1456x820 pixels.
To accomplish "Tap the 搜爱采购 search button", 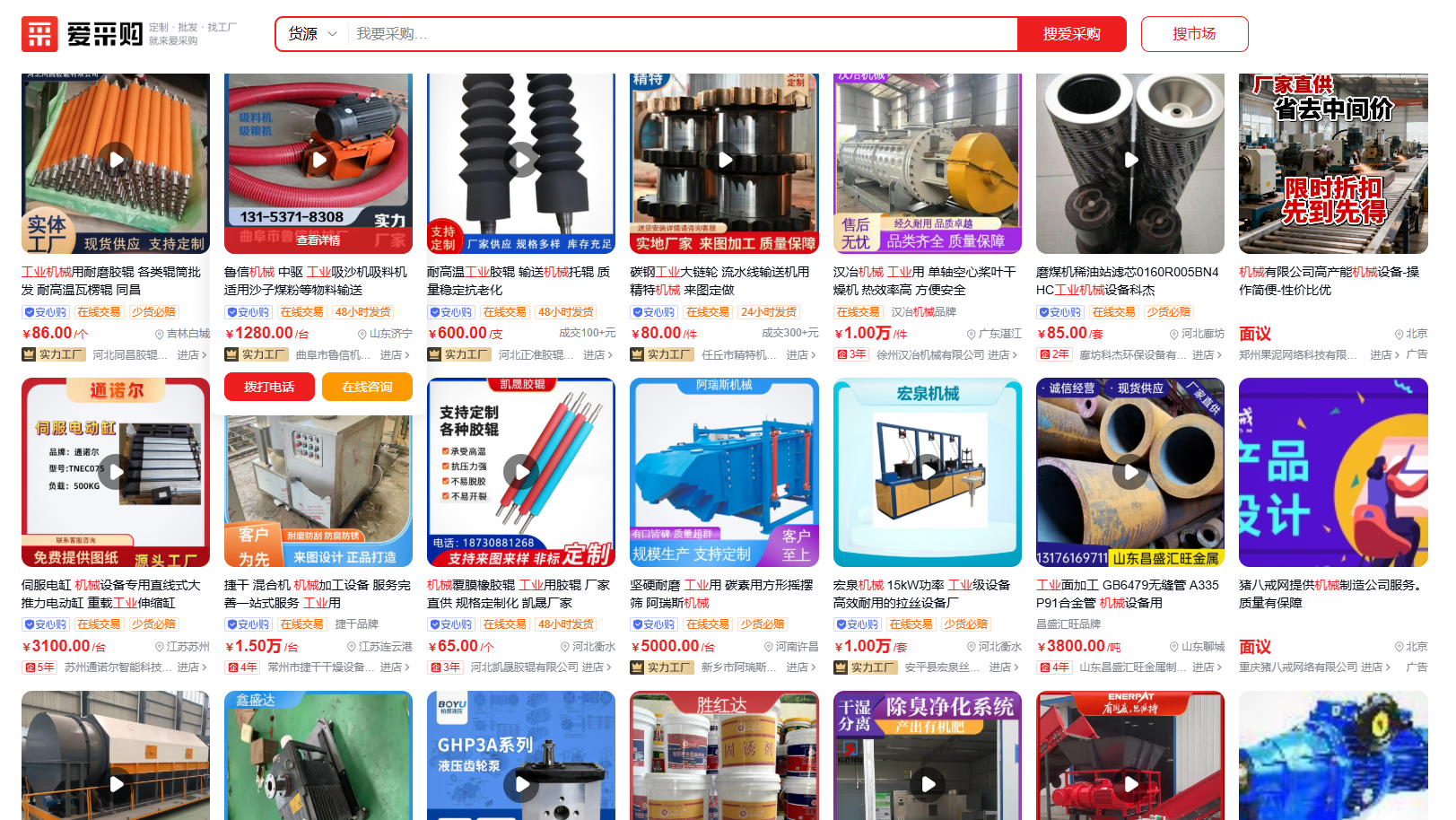I will (x=1071, y=34).
